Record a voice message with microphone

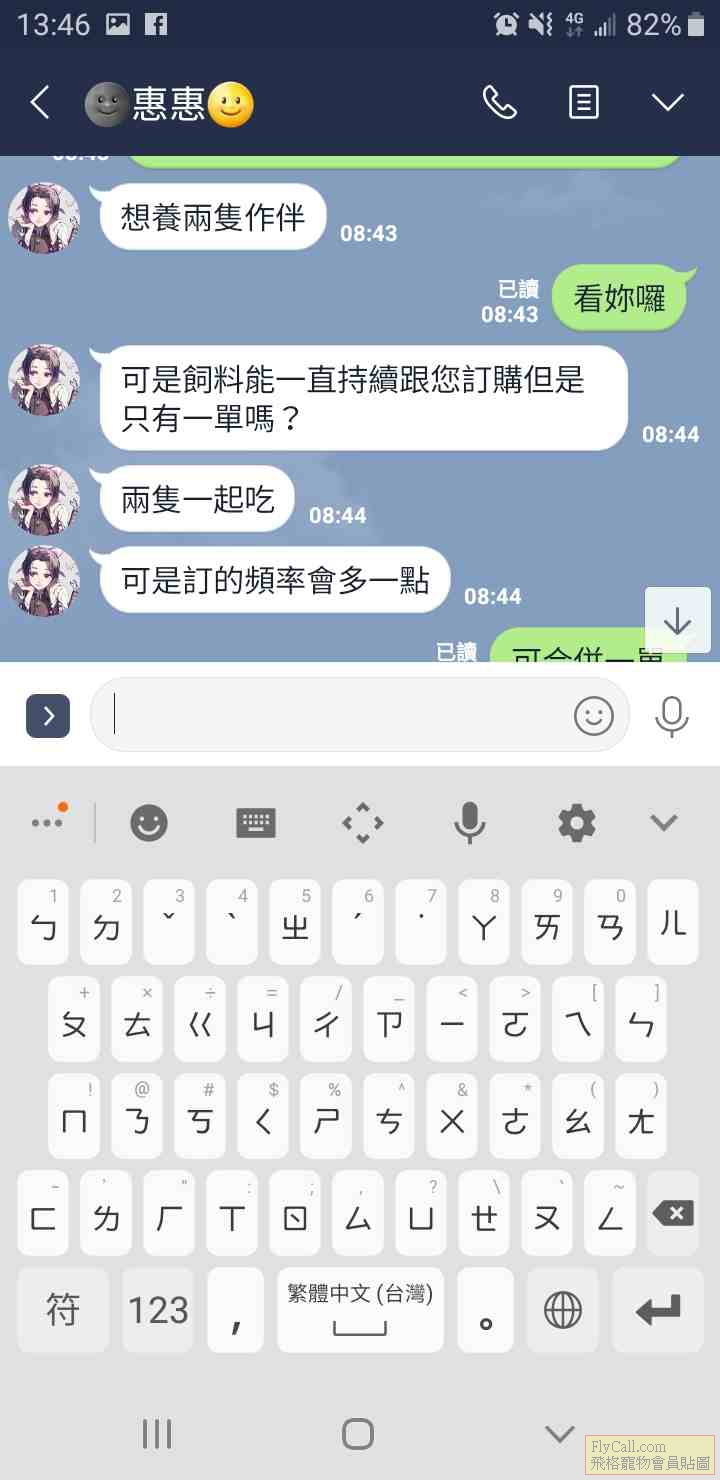pos(671,715)
